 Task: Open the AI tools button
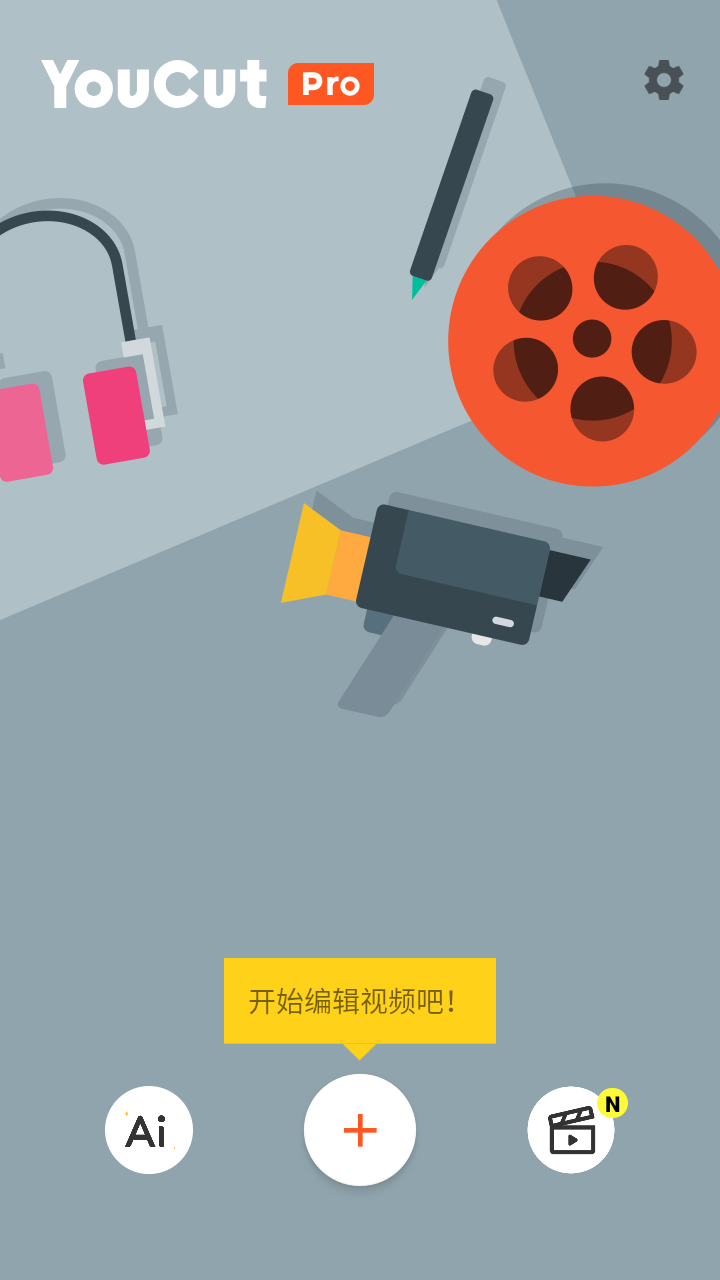pos(149,1130)
